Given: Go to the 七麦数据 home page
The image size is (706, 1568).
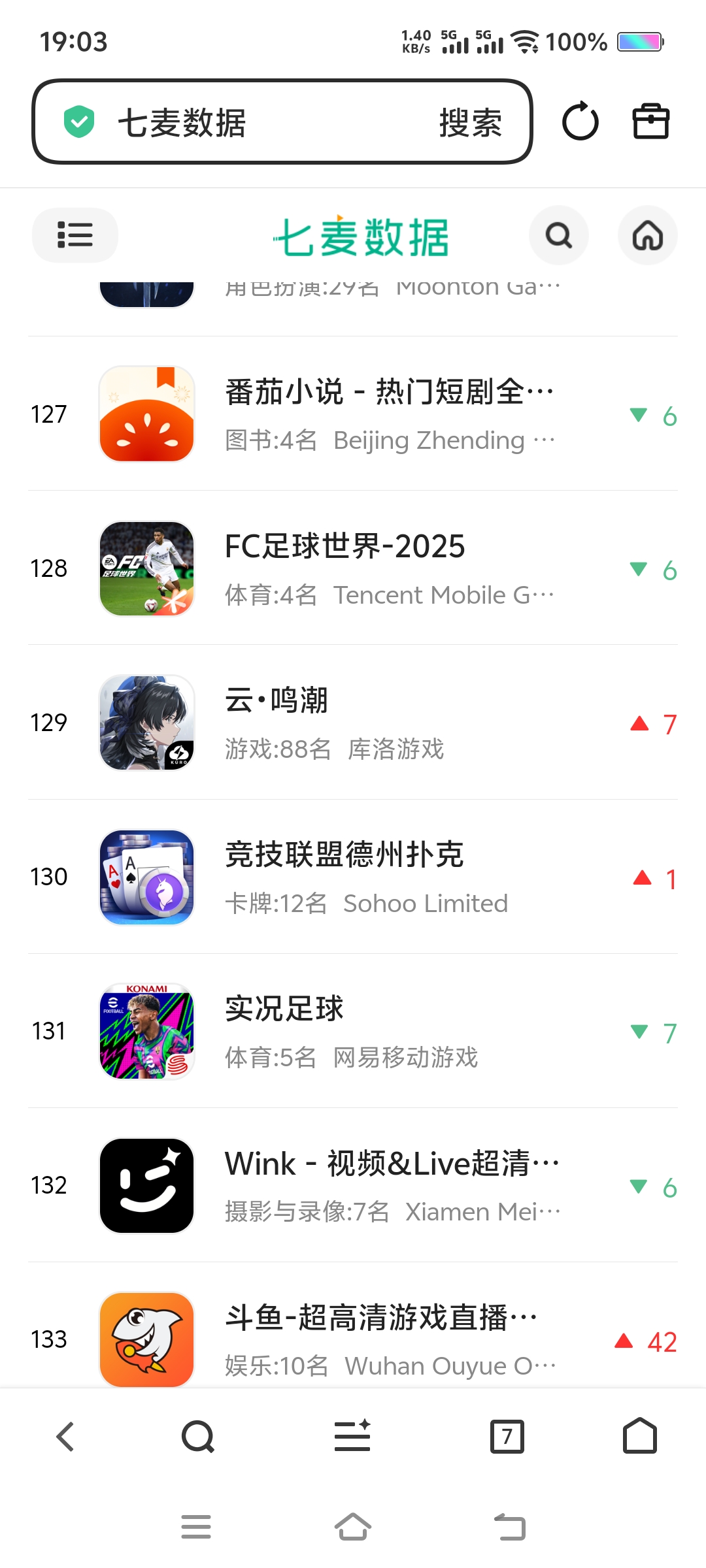Looking at the screenshot, I should [647, 235].
